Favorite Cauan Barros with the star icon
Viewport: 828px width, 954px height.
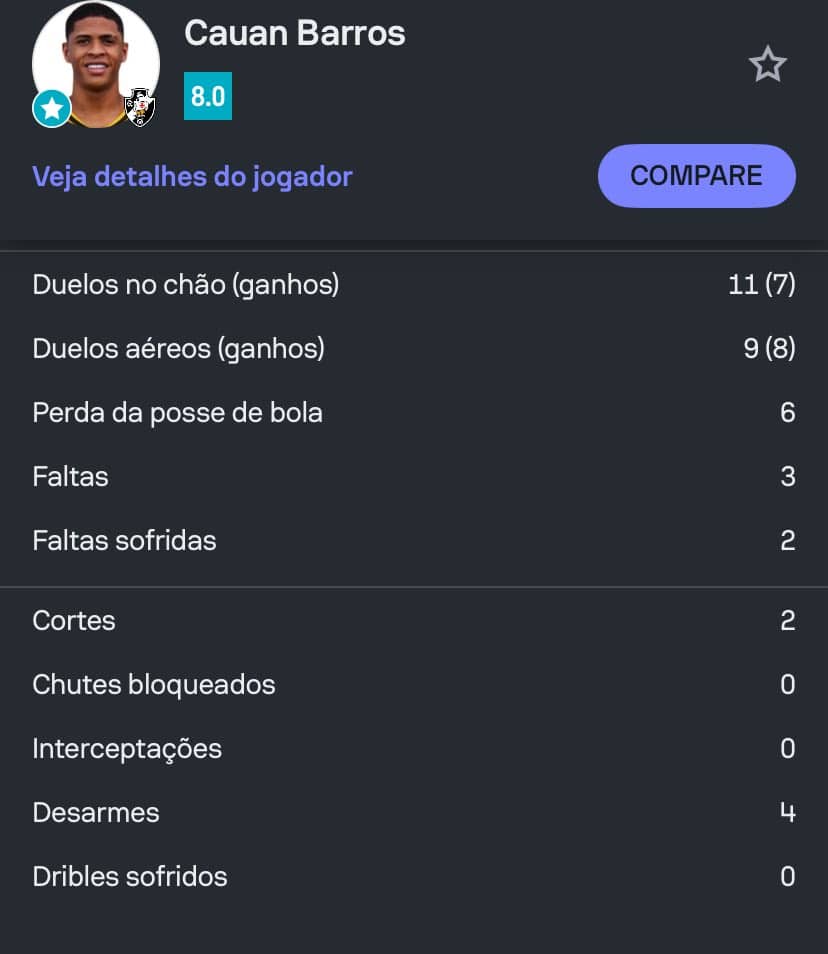767,65
